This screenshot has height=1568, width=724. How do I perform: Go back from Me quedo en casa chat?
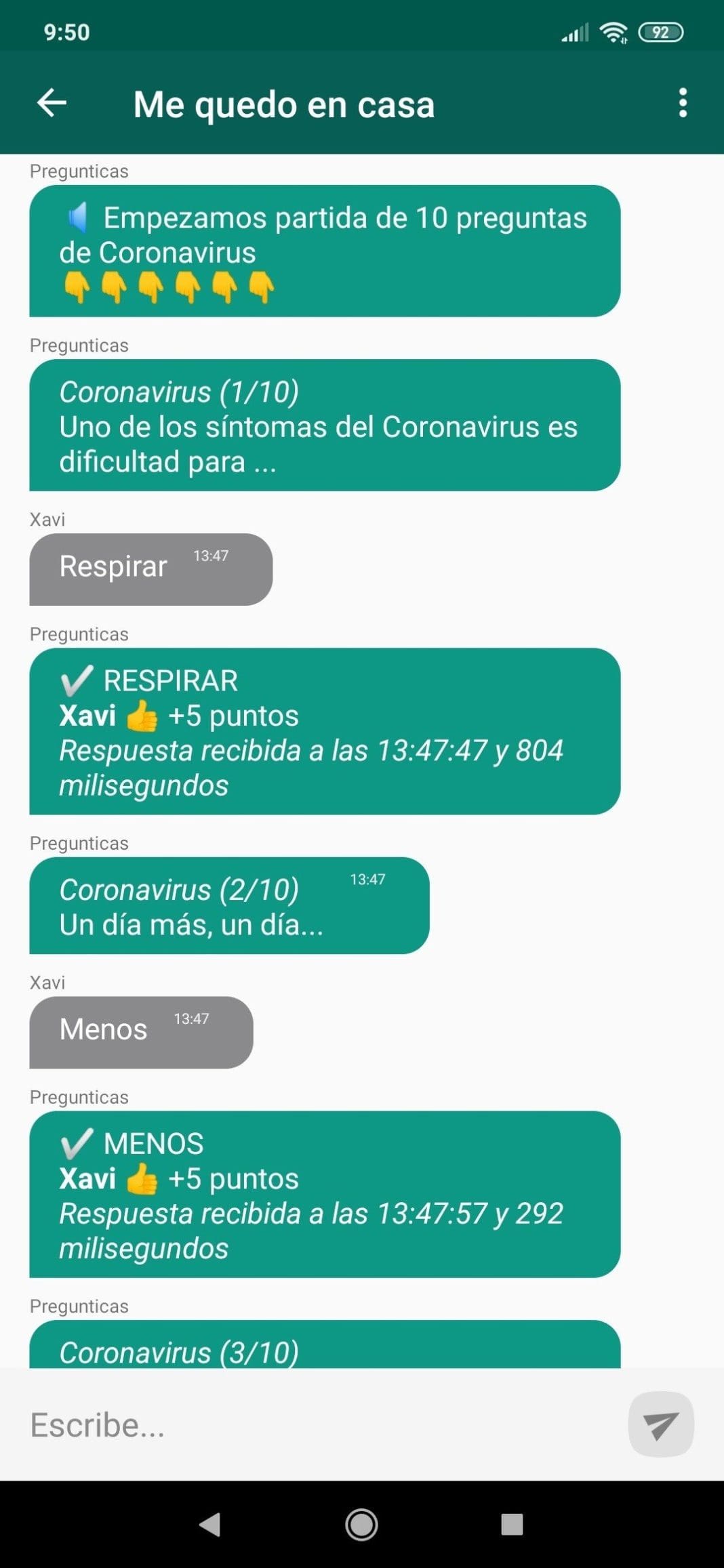[x=52, y=104]
